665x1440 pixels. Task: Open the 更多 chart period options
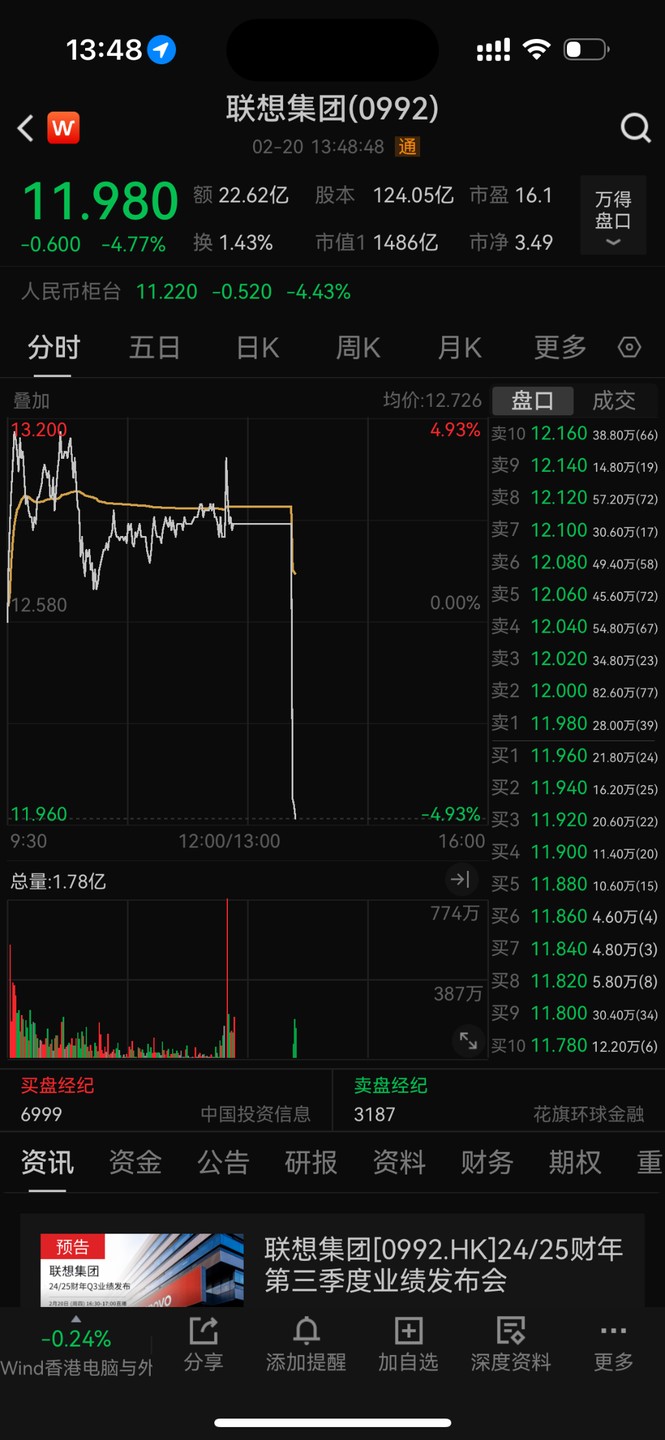coord(560,347)
